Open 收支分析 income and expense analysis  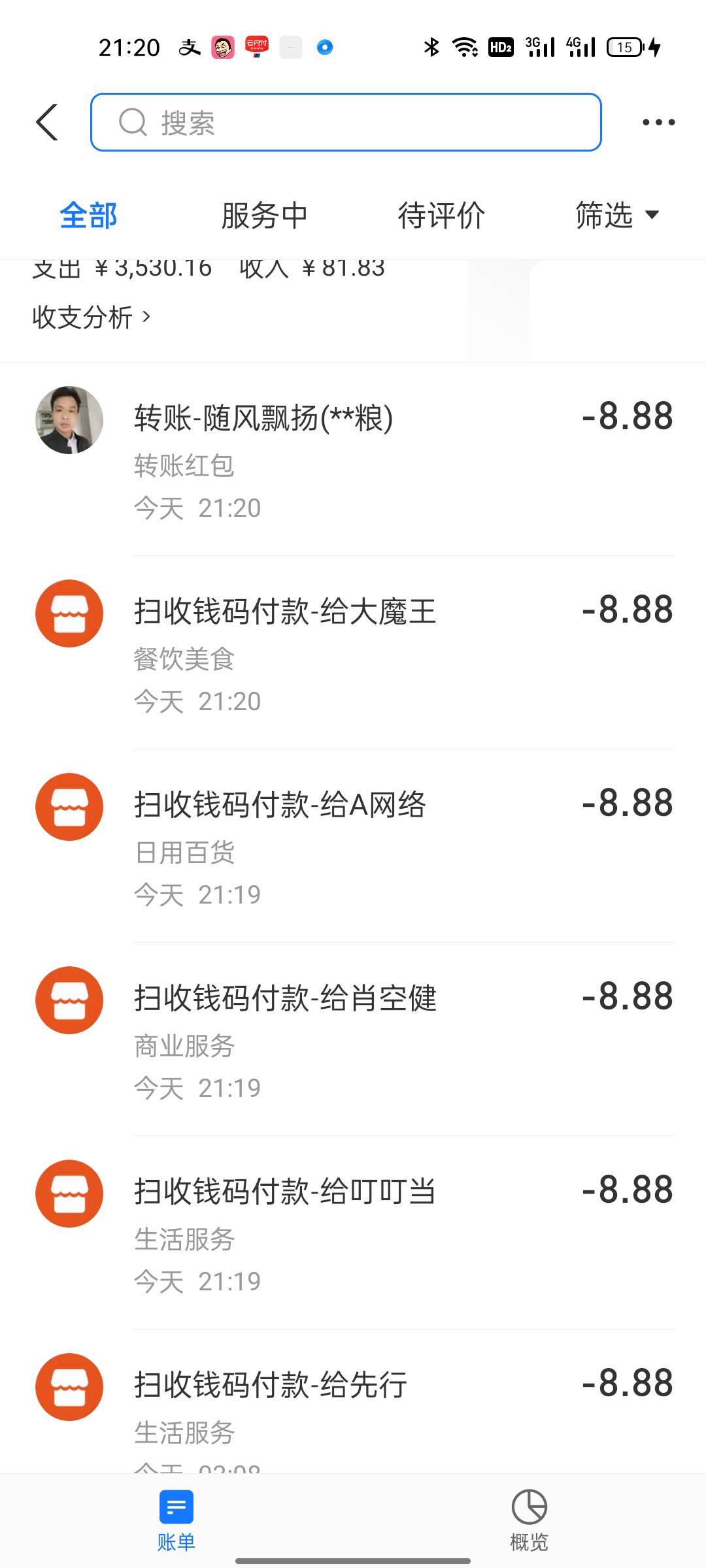coord(92,318)
